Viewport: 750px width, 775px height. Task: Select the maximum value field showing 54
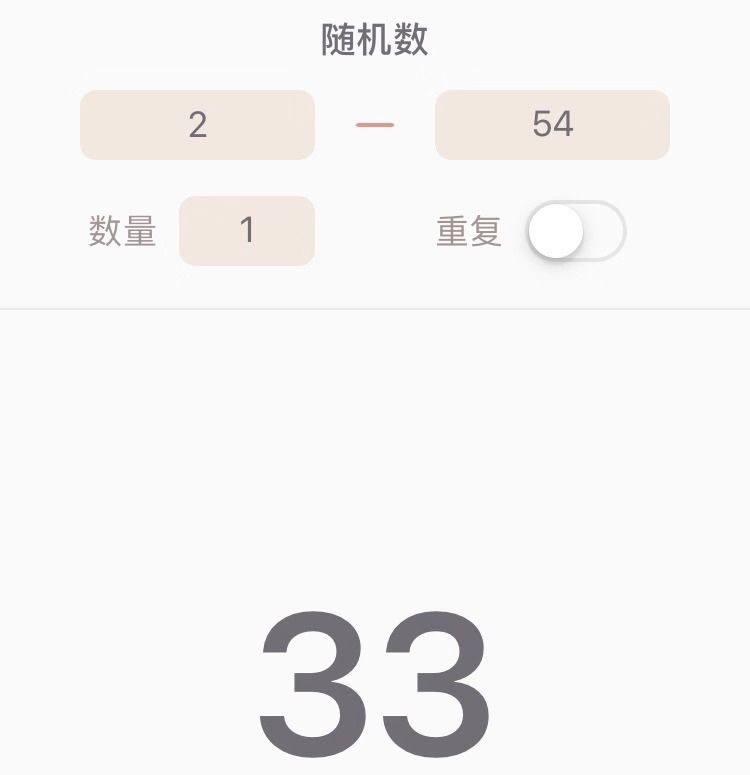click(x=551, y=124)
